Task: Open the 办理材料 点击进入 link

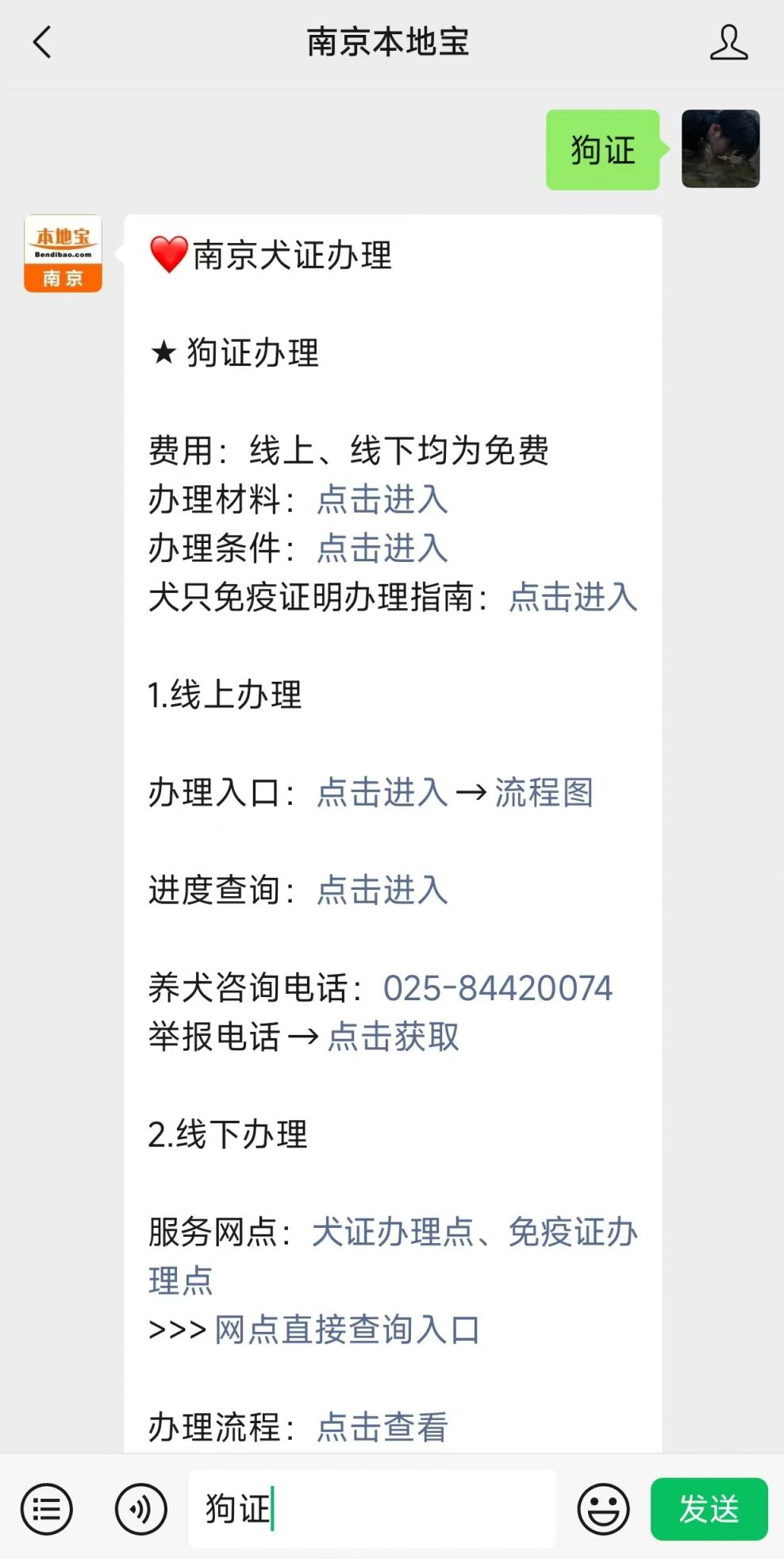Action: point(382,500)
